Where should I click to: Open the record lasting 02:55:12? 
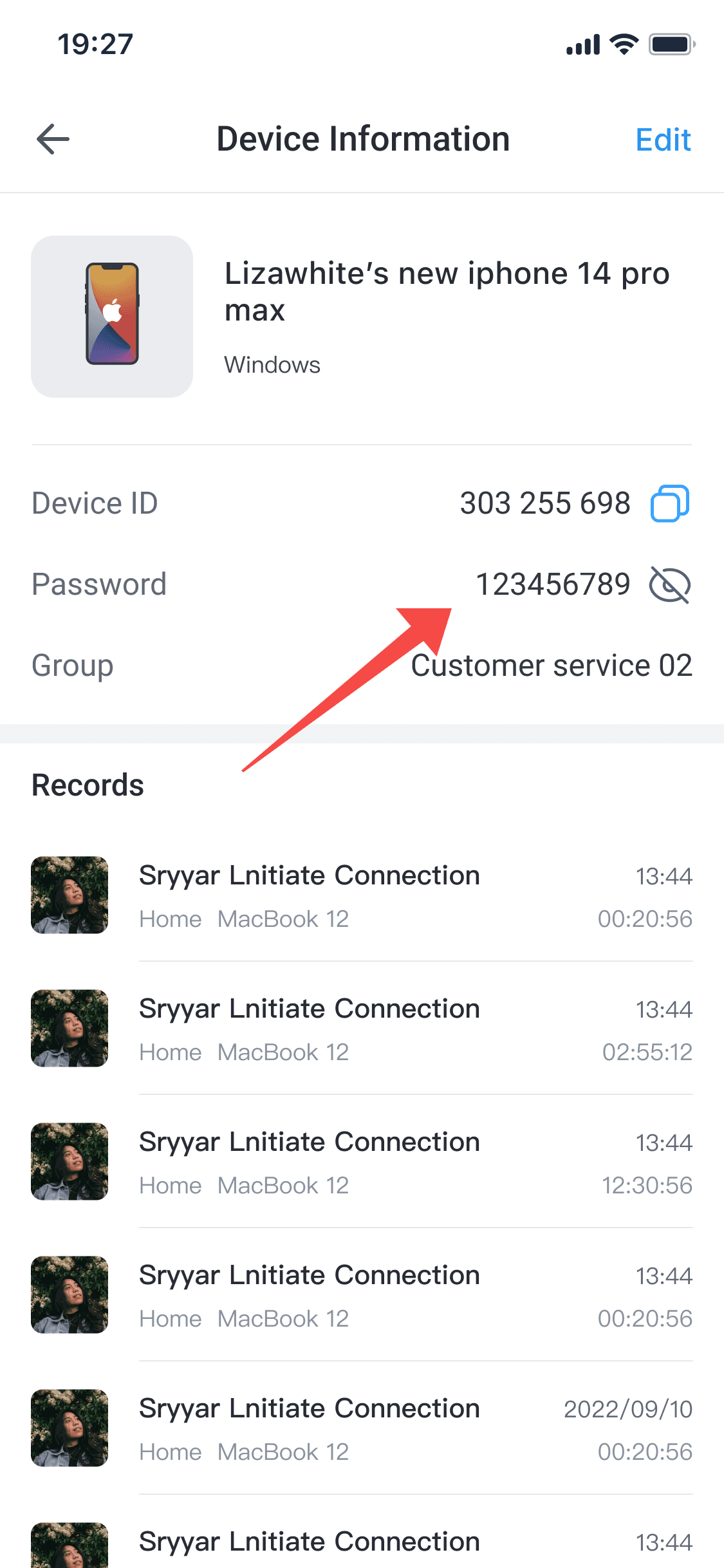(362, 1029)
